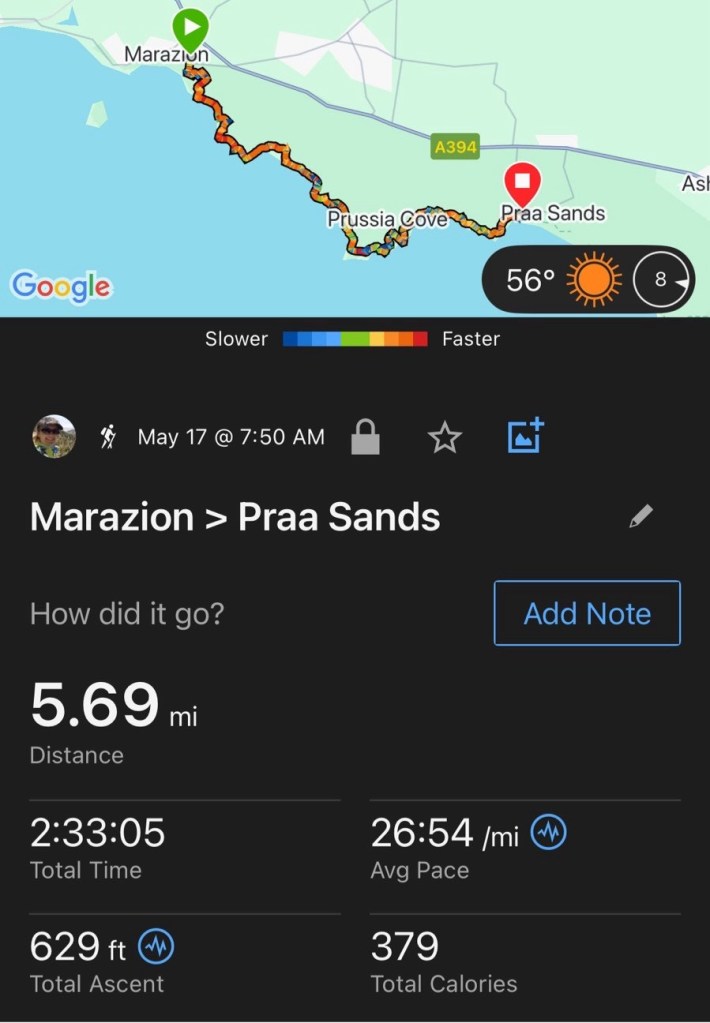Tap the Add Note button
Image resolution: width=710 pixels, height=1023 pixels.
coord(587,613)
